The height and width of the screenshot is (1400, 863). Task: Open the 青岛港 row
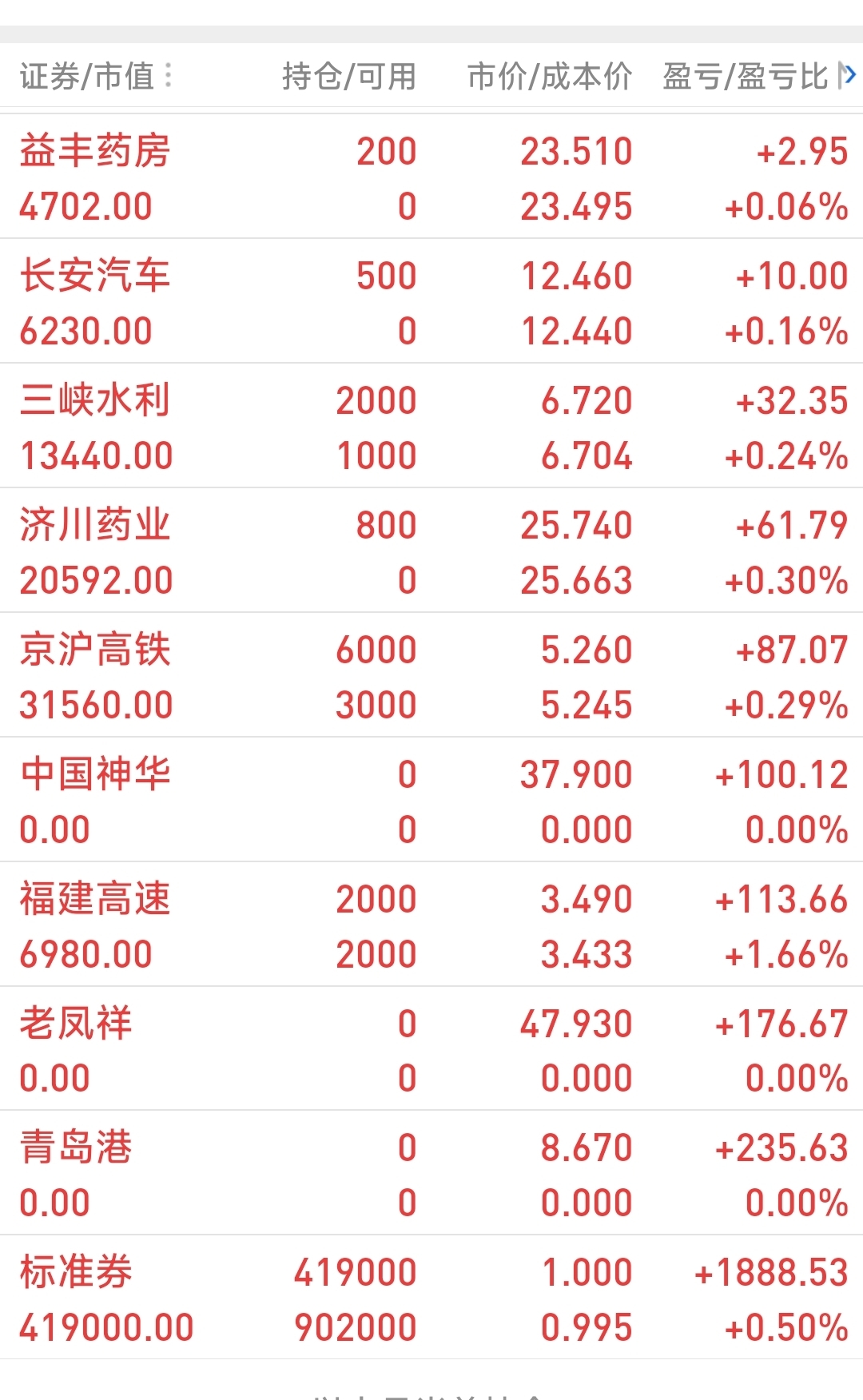431,1173
